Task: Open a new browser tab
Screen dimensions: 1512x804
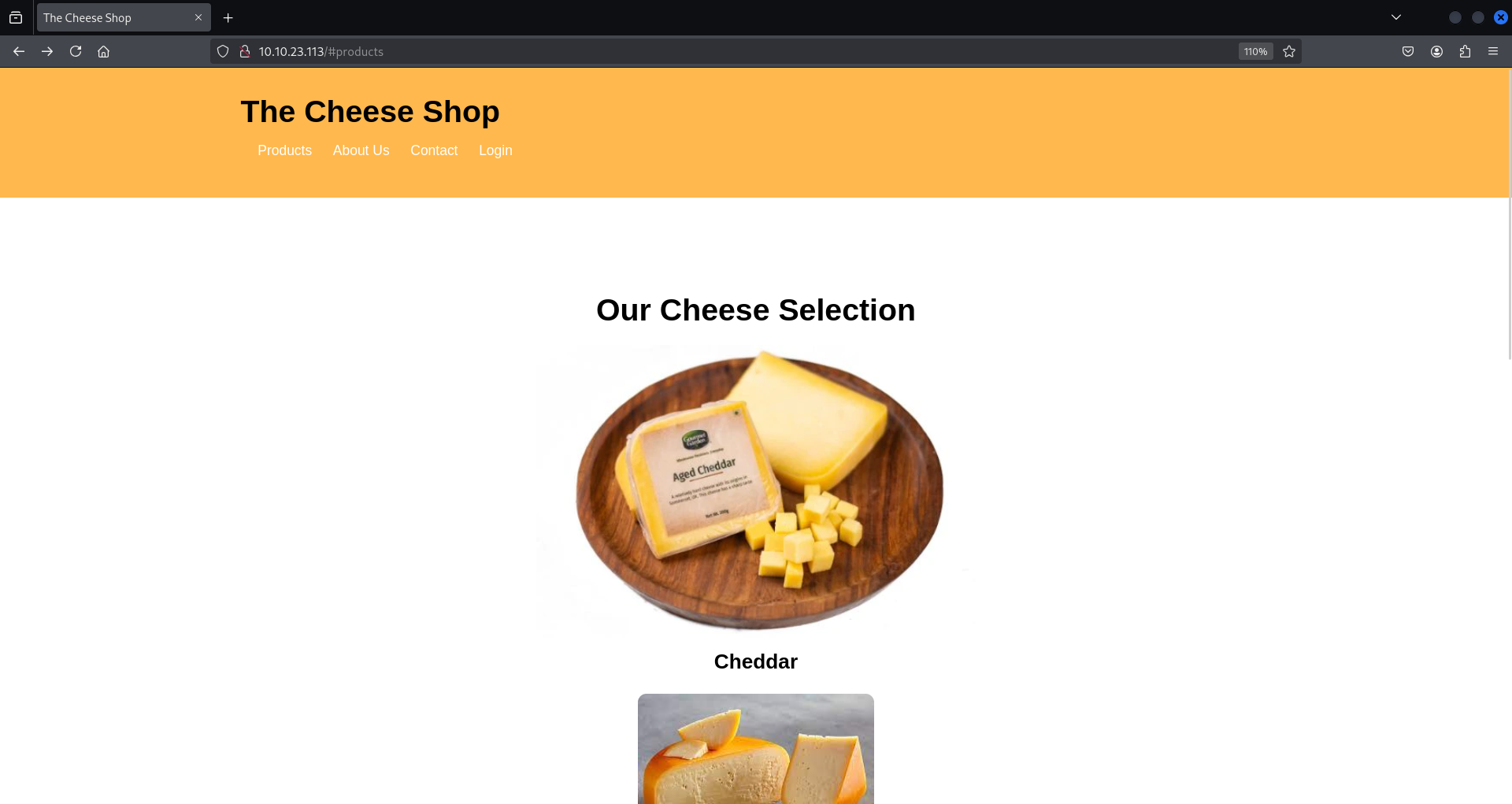Action: 228,17
